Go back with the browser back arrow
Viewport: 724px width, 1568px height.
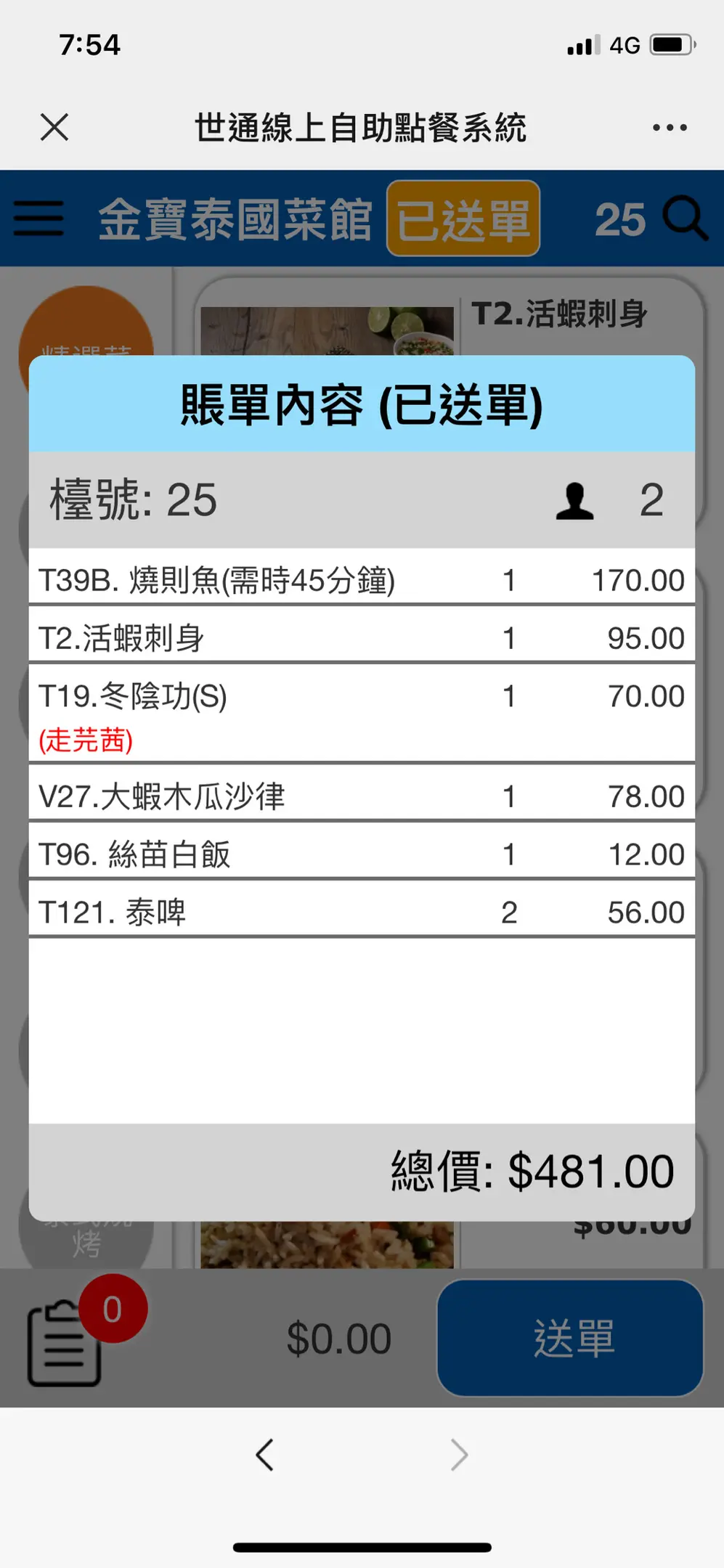click(265, 1455)
